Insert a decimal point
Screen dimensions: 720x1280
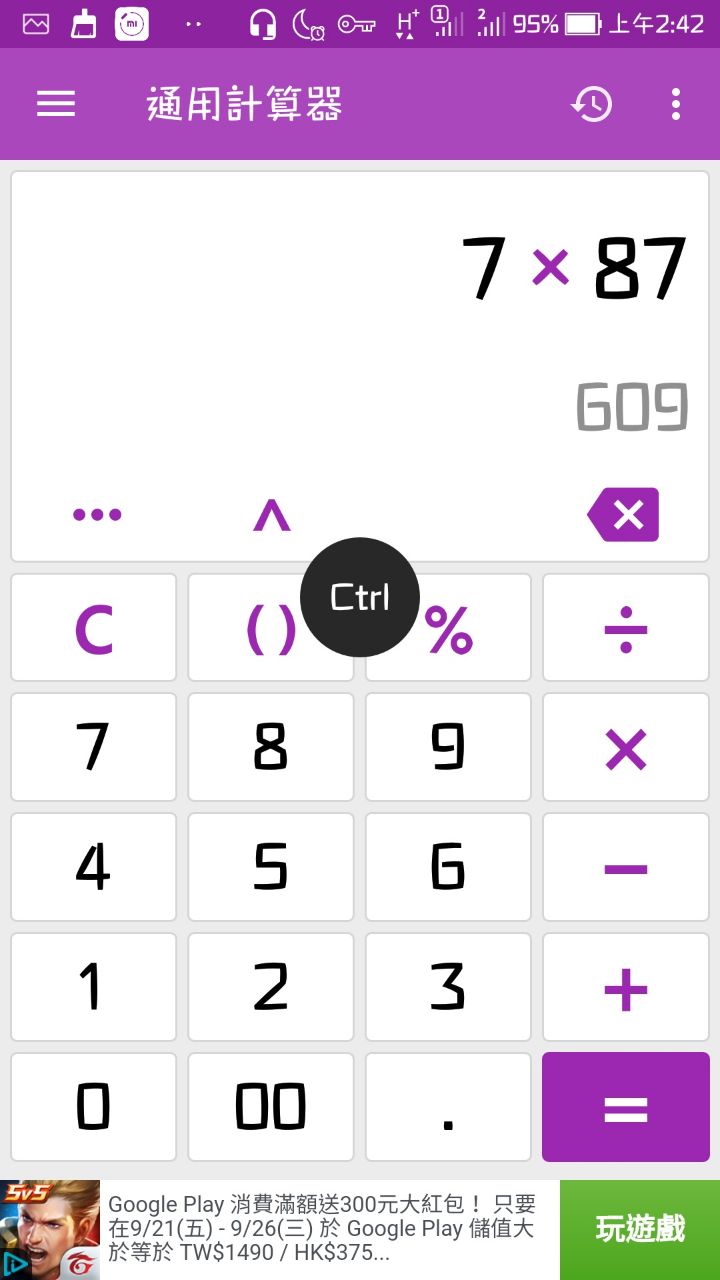(x=448, y=1107)
